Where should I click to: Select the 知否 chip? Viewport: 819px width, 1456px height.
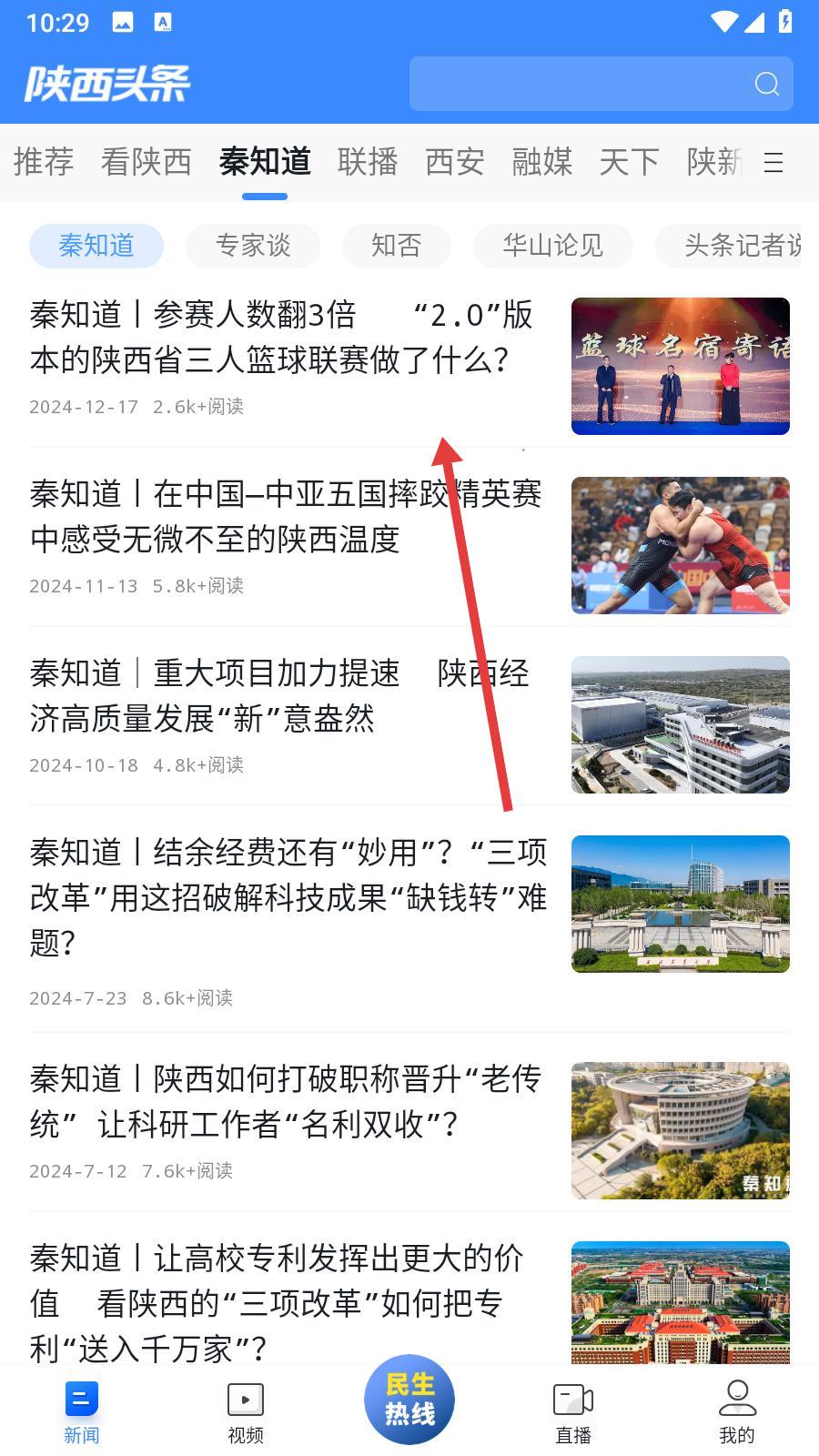coord(397,246)
